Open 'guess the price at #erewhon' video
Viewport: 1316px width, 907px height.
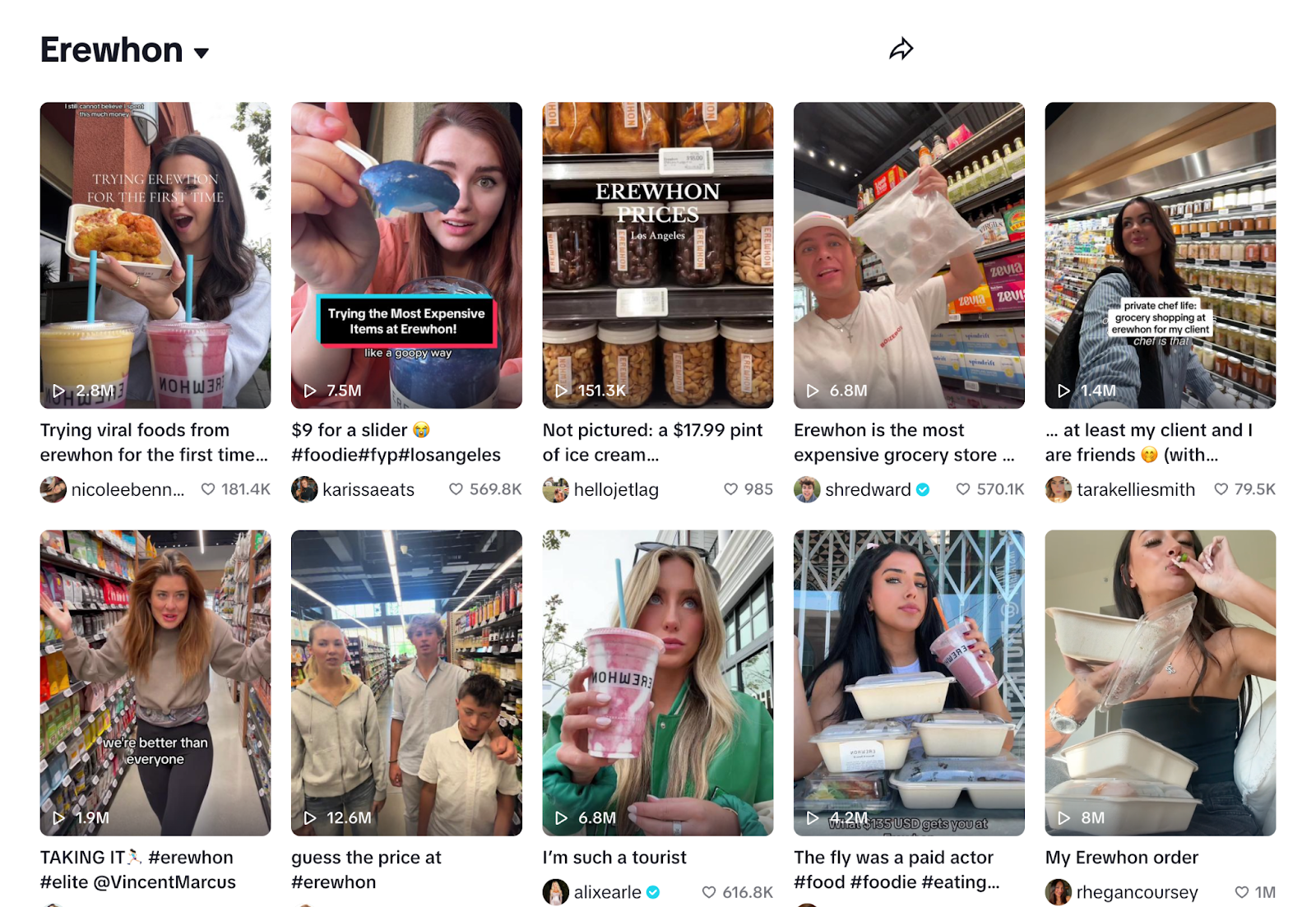point(406,683)
